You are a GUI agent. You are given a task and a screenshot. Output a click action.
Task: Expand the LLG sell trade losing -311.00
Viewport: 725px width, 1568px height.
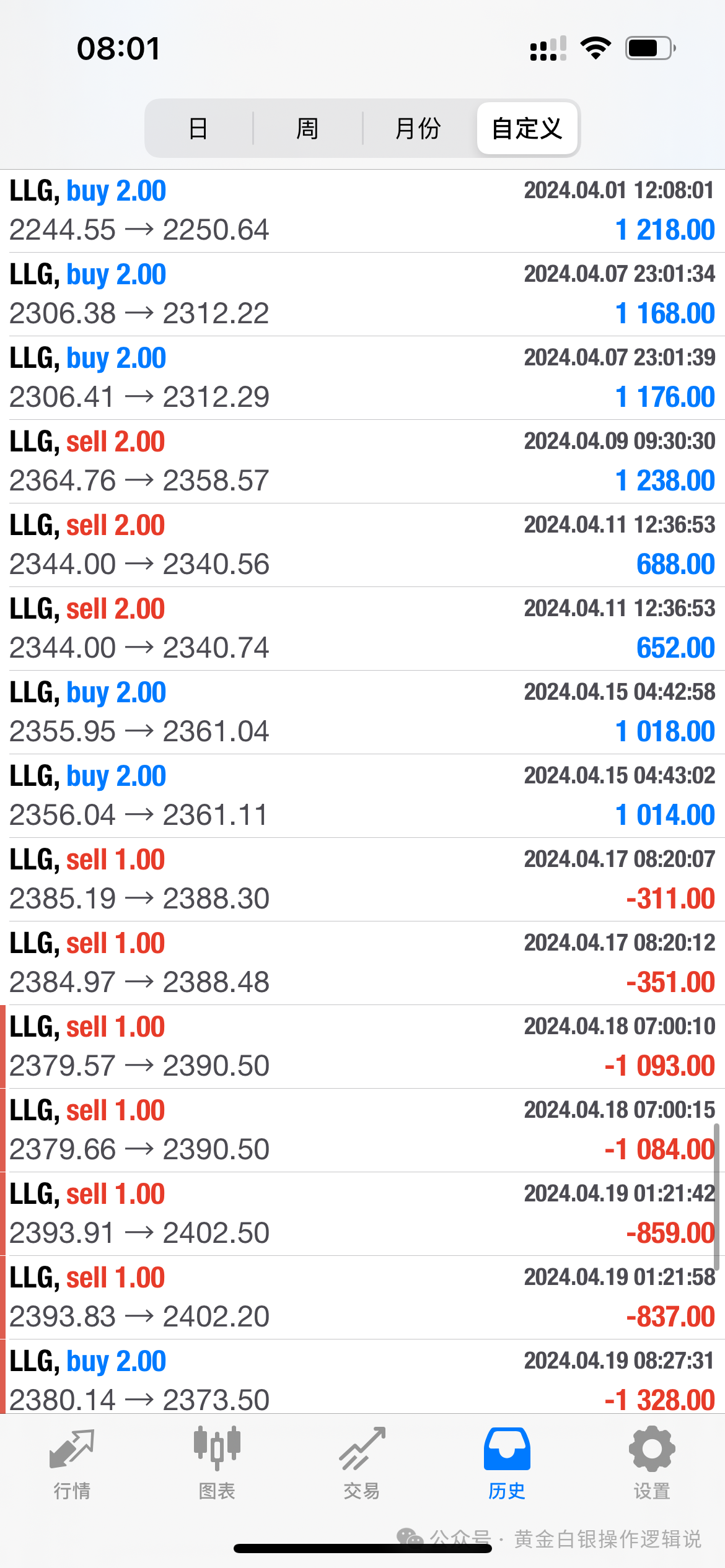coord(362,879)
